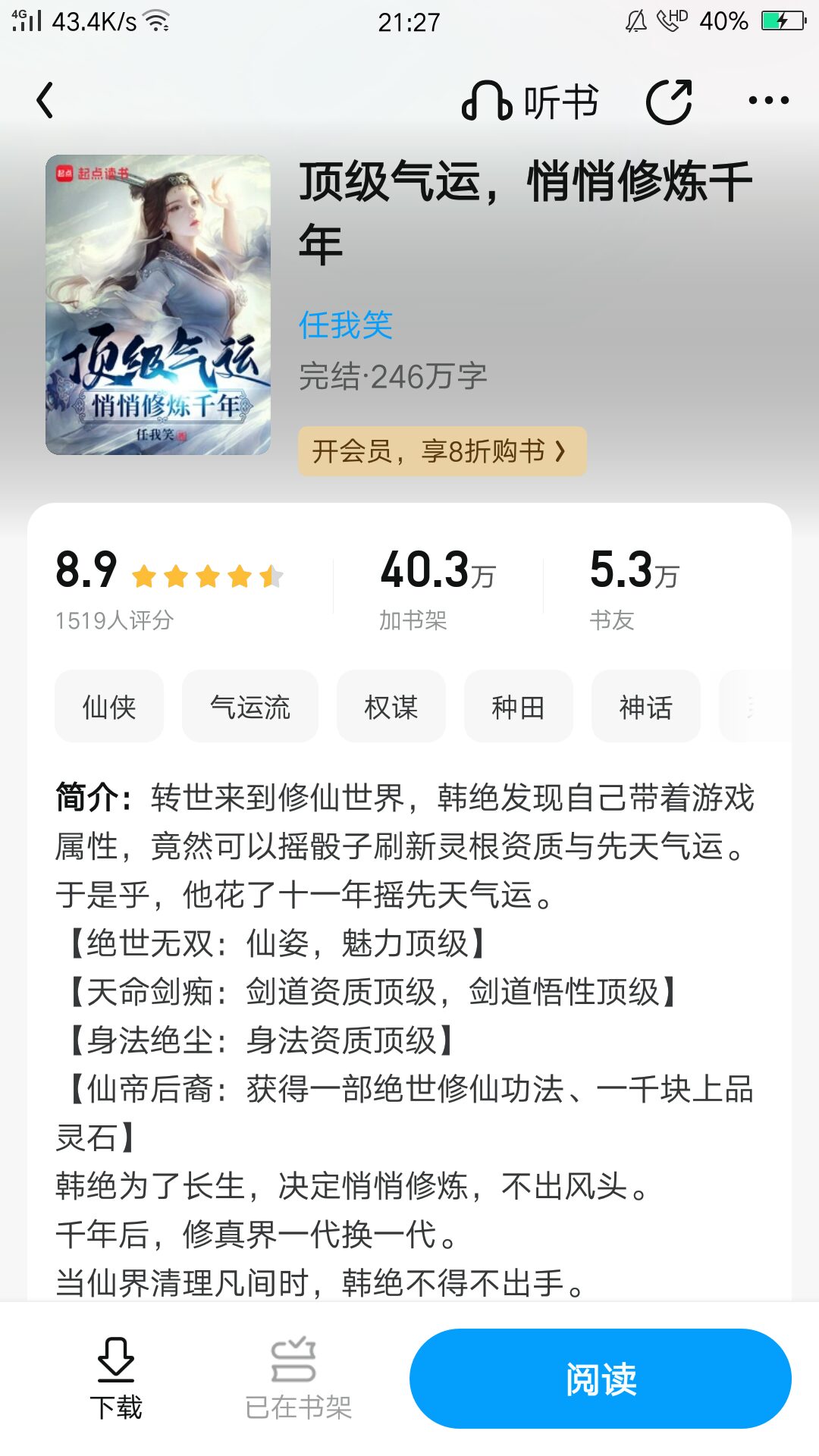This screenshot has height=1456, width=819.
Task: Open 听书 audiobook mode
Action: tap(530, 102)
